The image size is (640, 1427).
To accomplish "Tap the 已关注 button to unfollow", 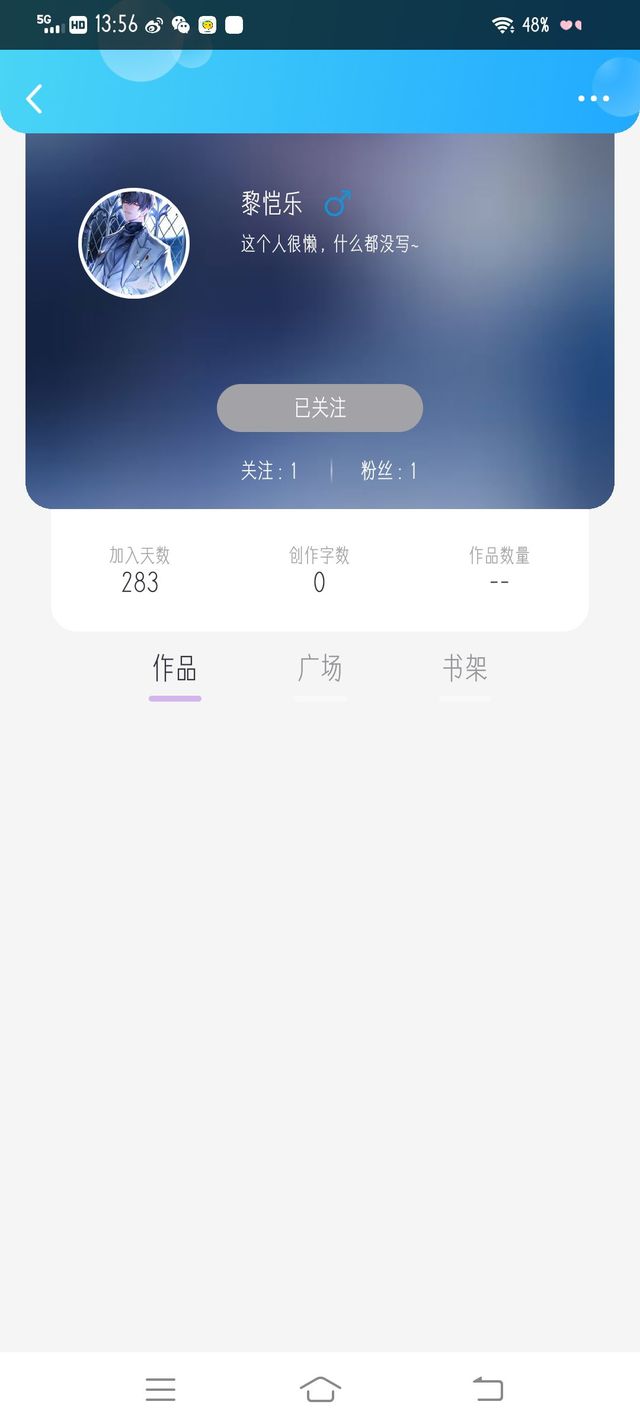I will point(320,408).
